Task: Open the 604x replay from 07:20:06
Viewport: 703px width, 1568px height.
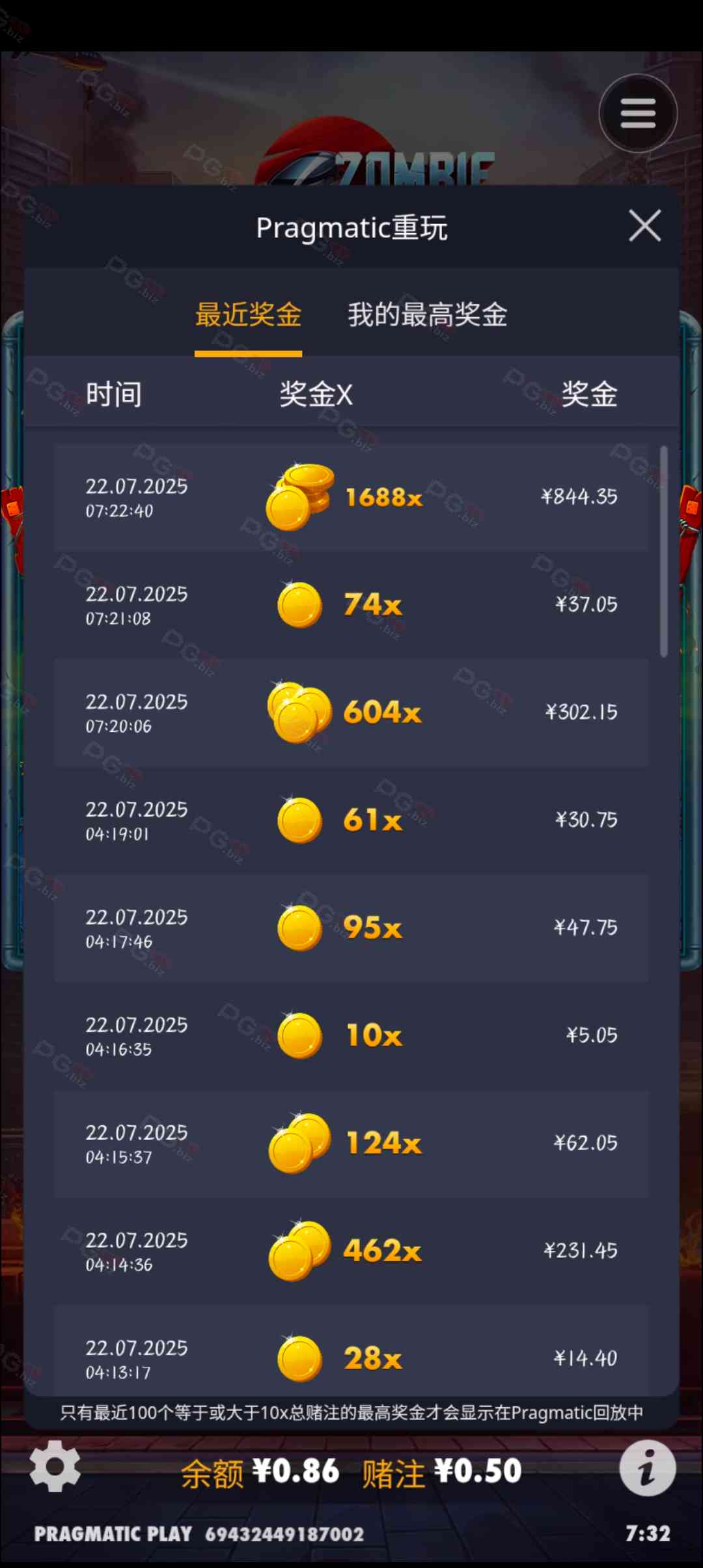Action: pyautogui.click(x=351, y=712)
